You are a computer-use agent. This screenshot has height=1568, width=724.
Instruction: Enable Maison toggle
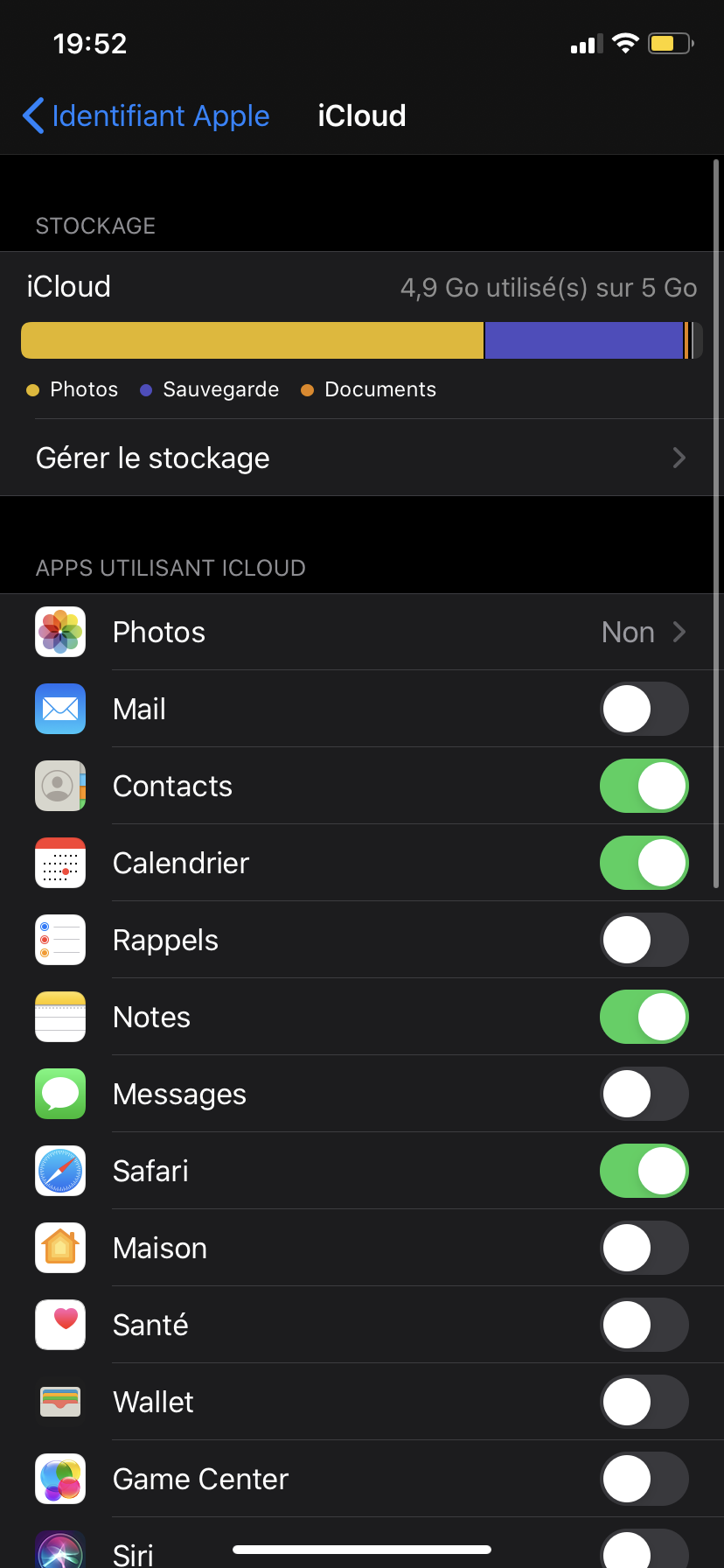coord(644,1248)
